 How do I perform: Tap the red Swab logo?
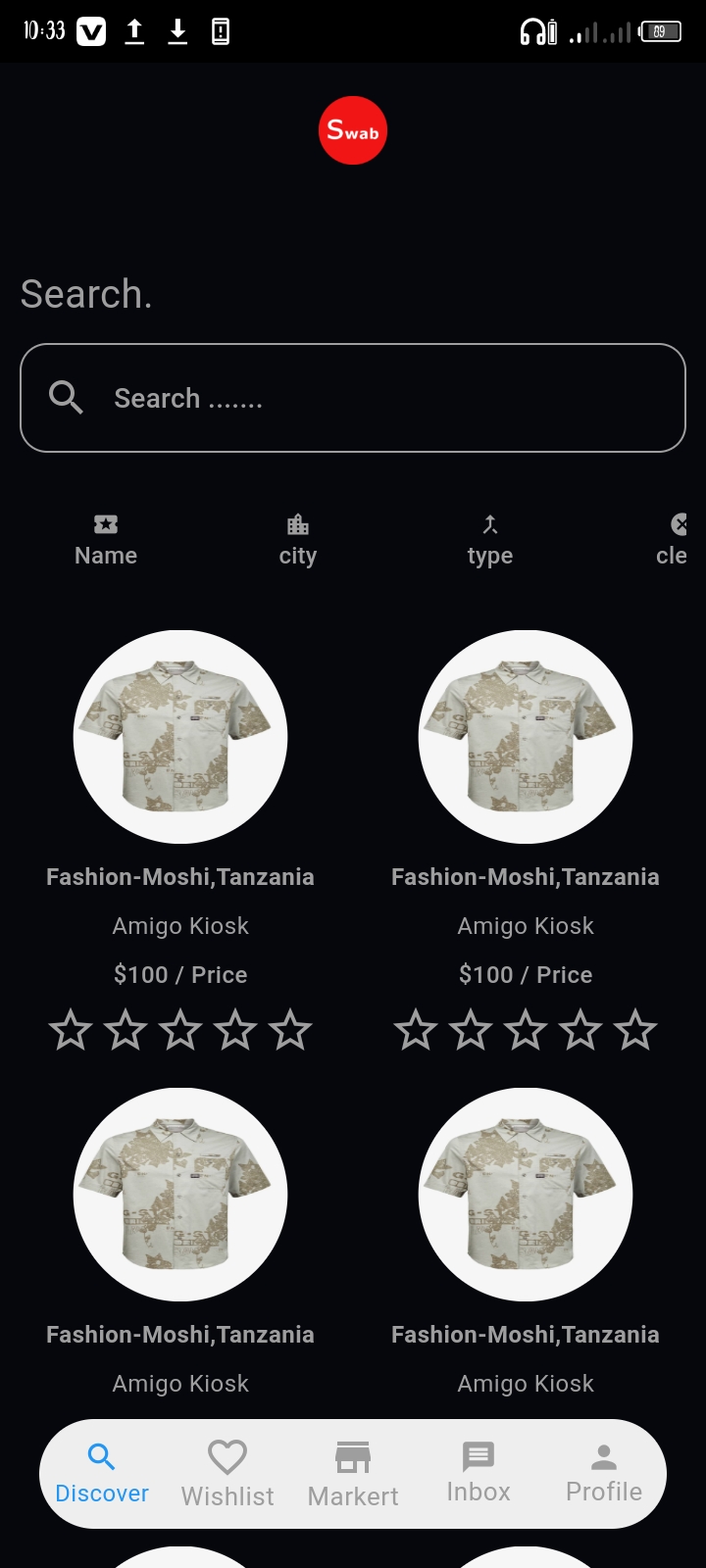(x=353, y=129)
